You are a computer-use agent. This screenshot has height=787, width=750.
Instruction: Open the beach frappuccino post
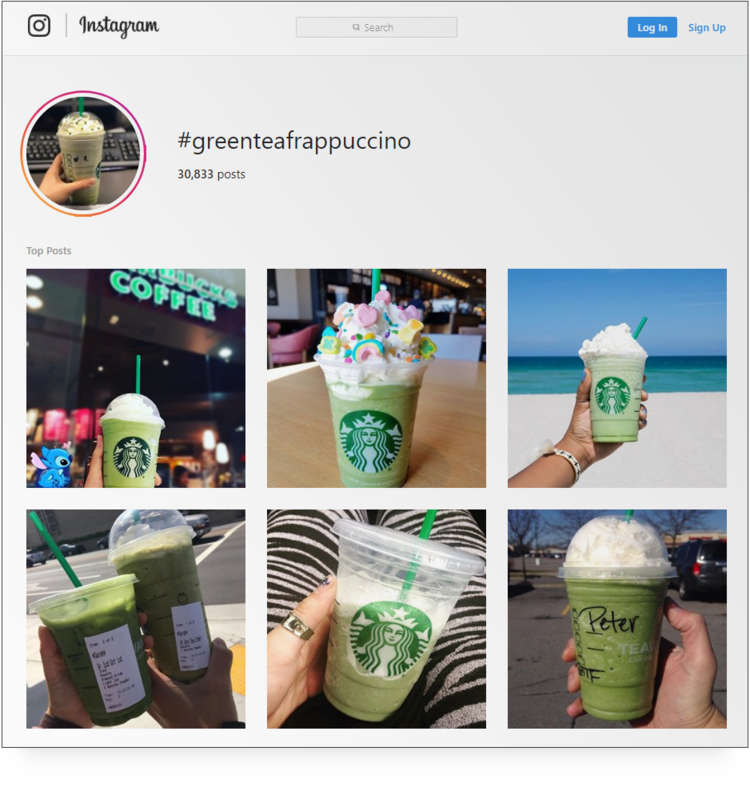click(617, 378)
